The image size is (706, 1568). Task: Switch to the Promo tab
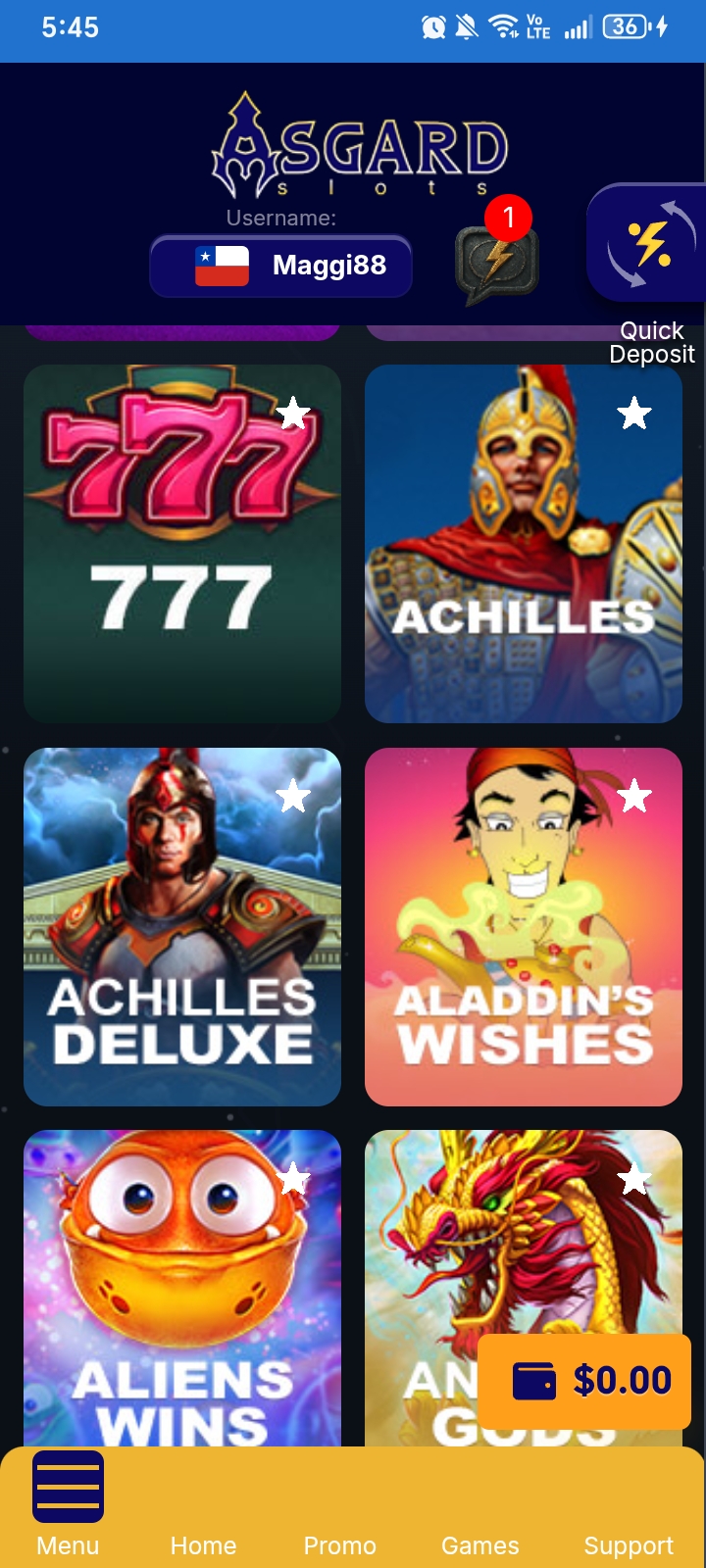(x=339, y=1545)
